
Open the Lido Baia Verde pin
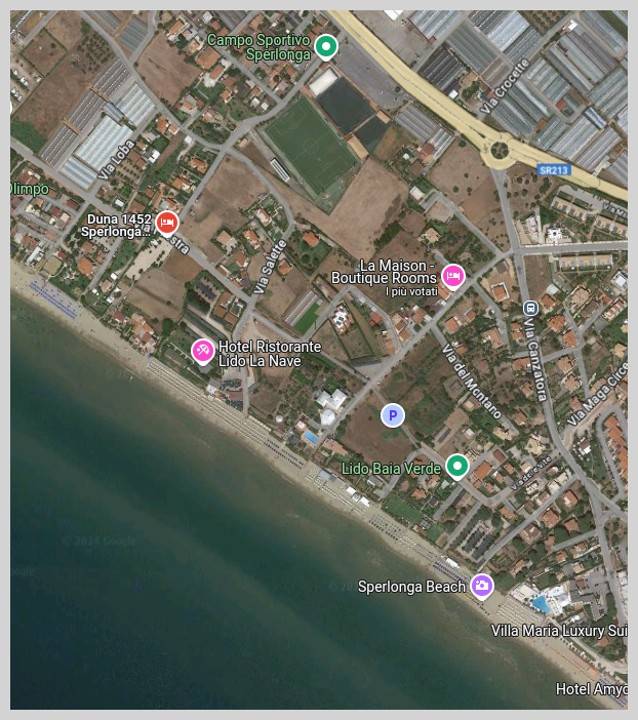point(457,466)
